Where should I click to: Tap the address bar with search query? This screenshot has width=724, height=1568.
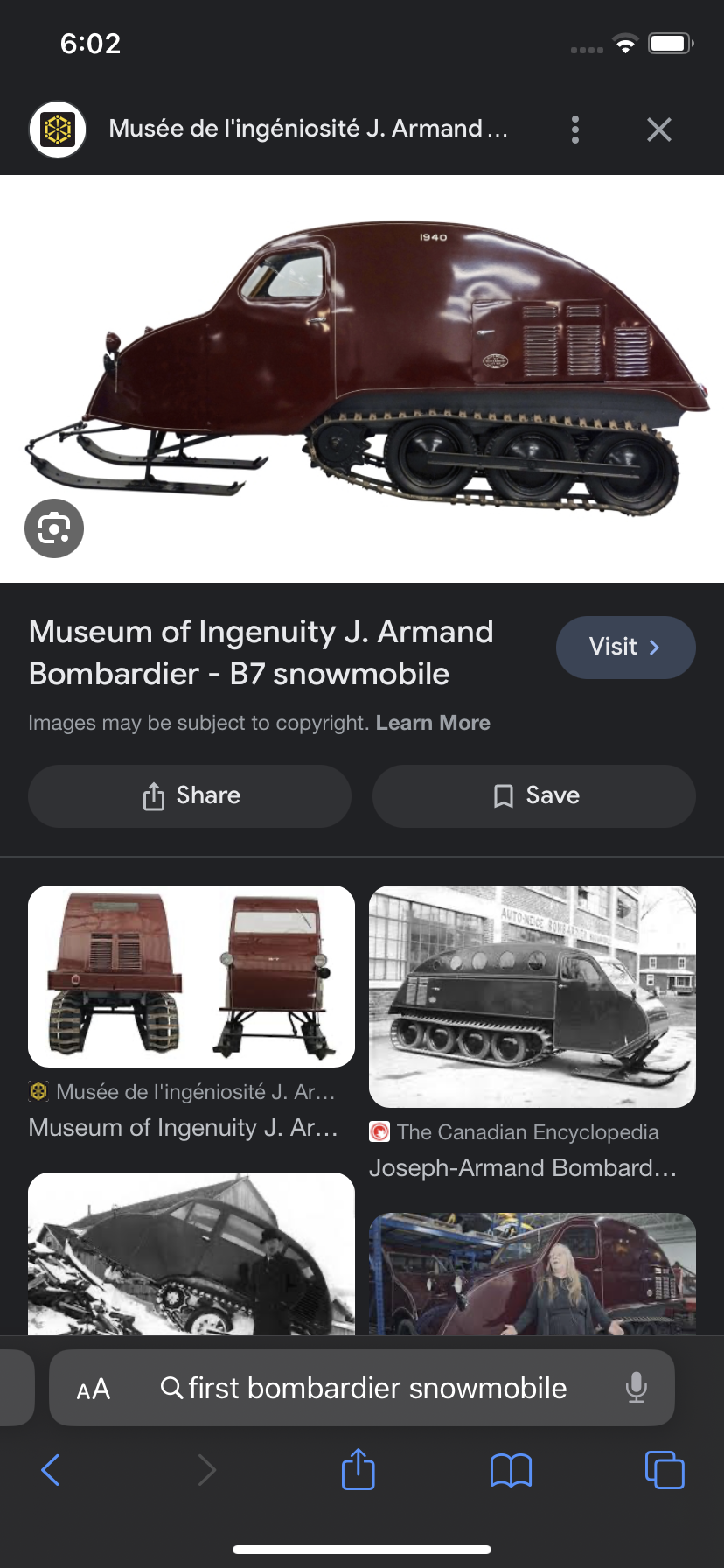click(x=376, y=1389)
